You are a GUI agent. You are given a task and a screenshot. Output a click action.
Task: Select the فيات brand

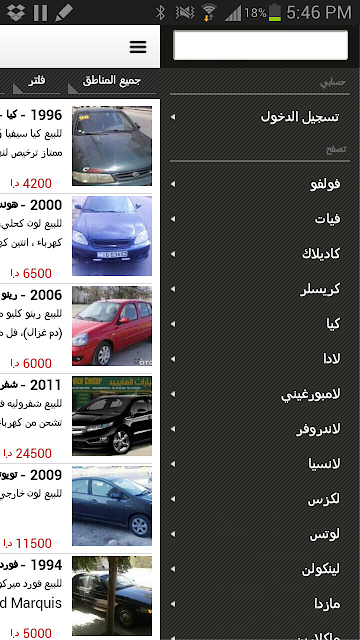click(x=260, y=219)
